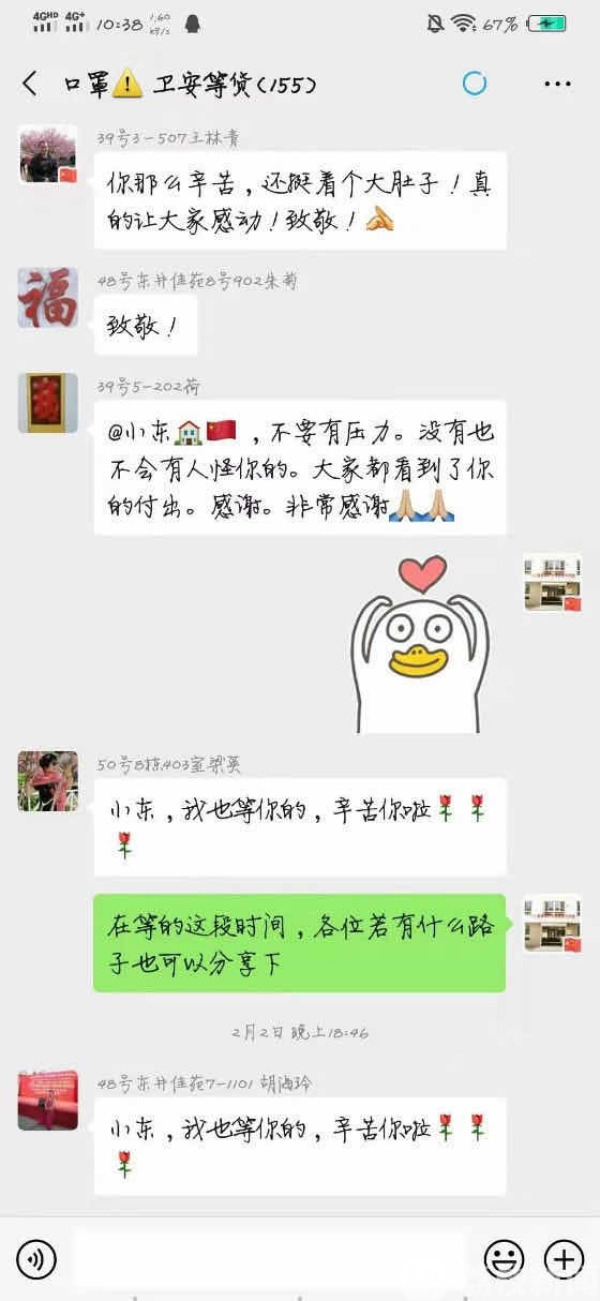Open avatar of 39号5-202 member
Screen dimensions: 600x1301
[47, 402]
